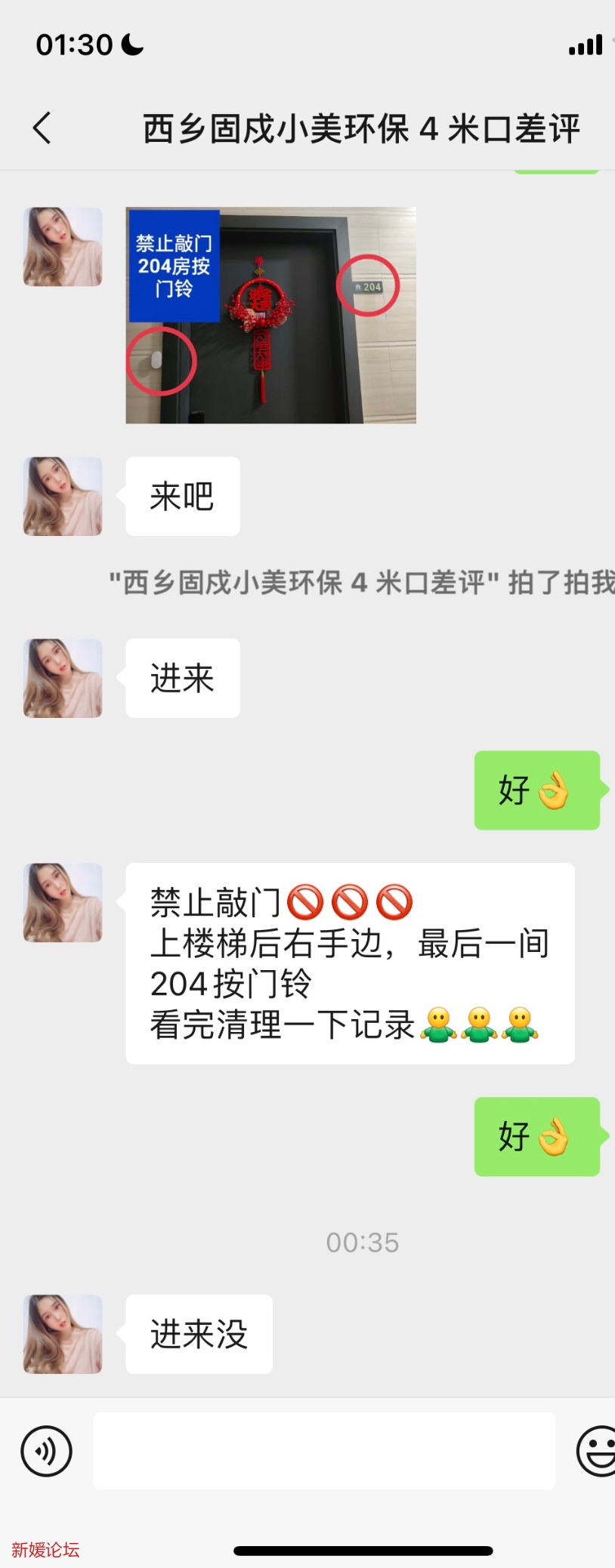Tap the '进来没' message bubble
The width and height of the screenshot is (615, 1568).
tap(198, 1334)
